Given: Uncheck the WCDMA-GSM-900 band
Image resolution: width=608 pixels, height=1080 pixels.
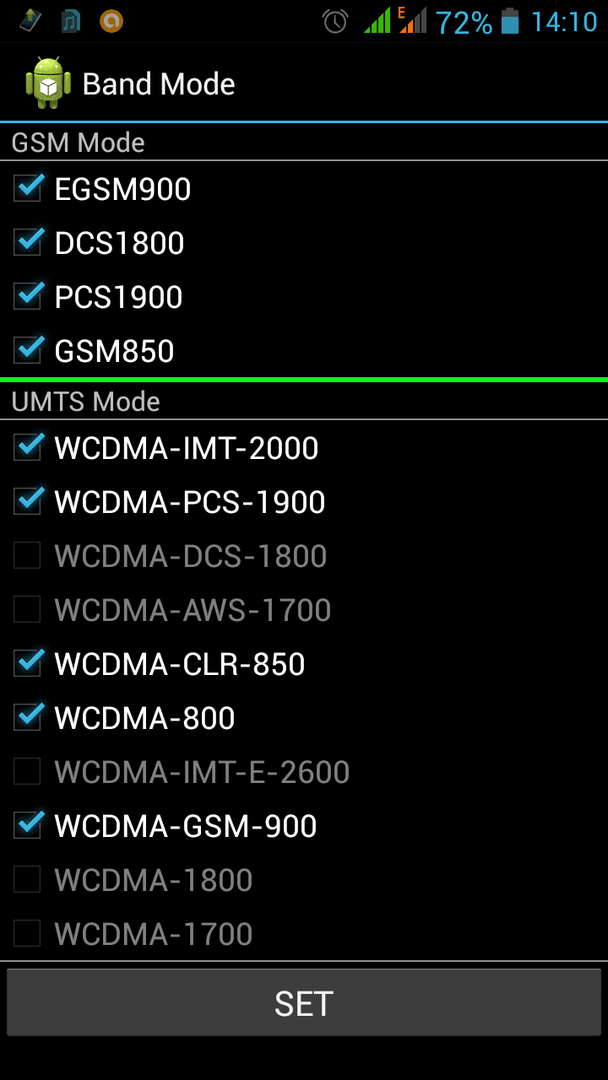Looking at the screenshot, I should click(28, 826).
